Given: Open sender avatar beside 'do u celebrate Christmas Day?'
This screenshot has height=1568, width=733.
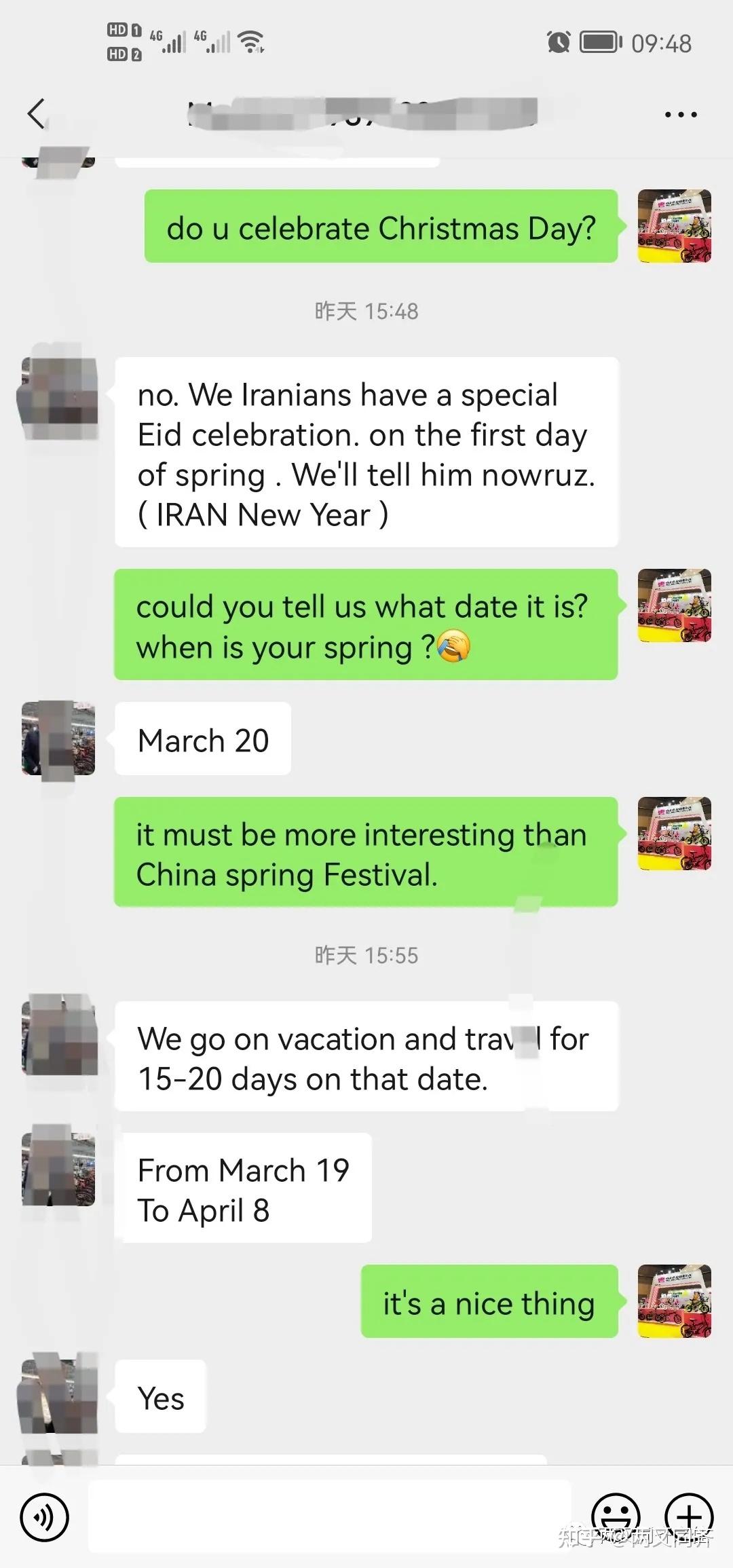Looking at the screenshot, I should [x=674, y=226].
